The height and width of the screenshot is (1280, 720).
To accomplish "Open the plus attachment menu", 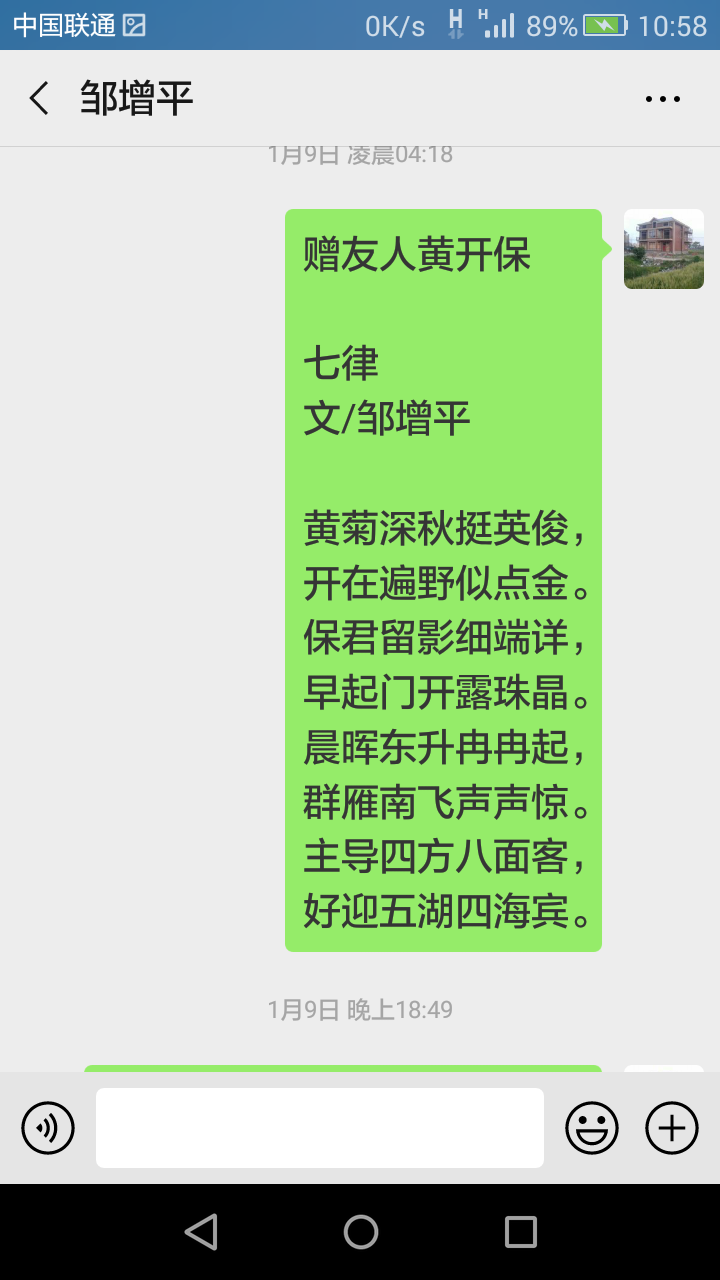I will (672, 1128).
